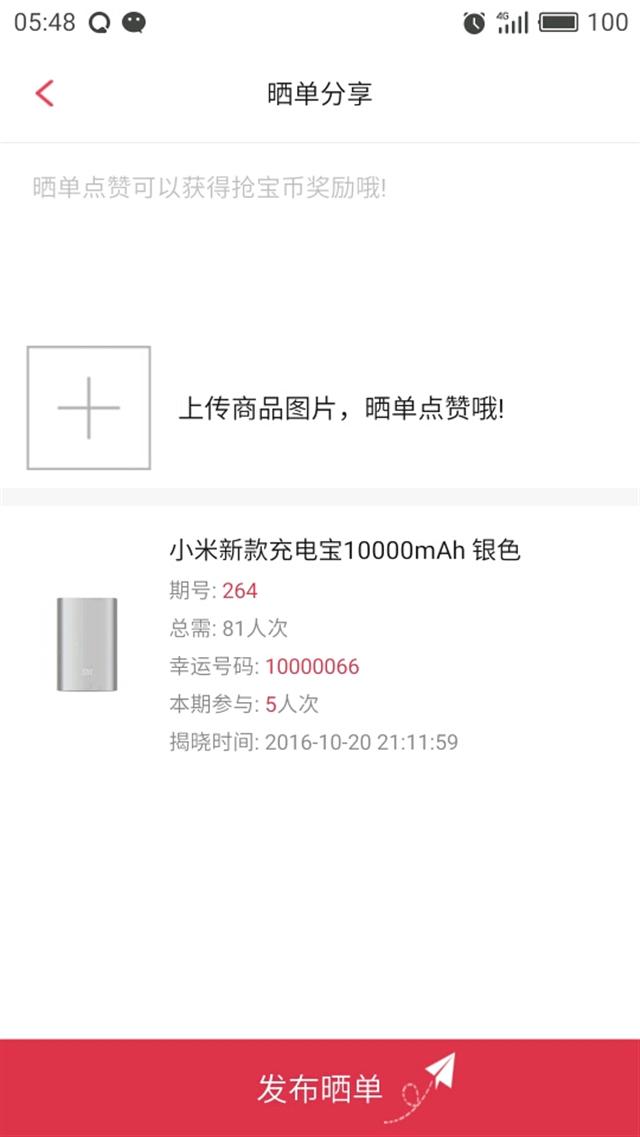Open the 小米新款充电宝10000mAh product item
This screenshot has width=640, height=1137.
[x=320, y=645]
